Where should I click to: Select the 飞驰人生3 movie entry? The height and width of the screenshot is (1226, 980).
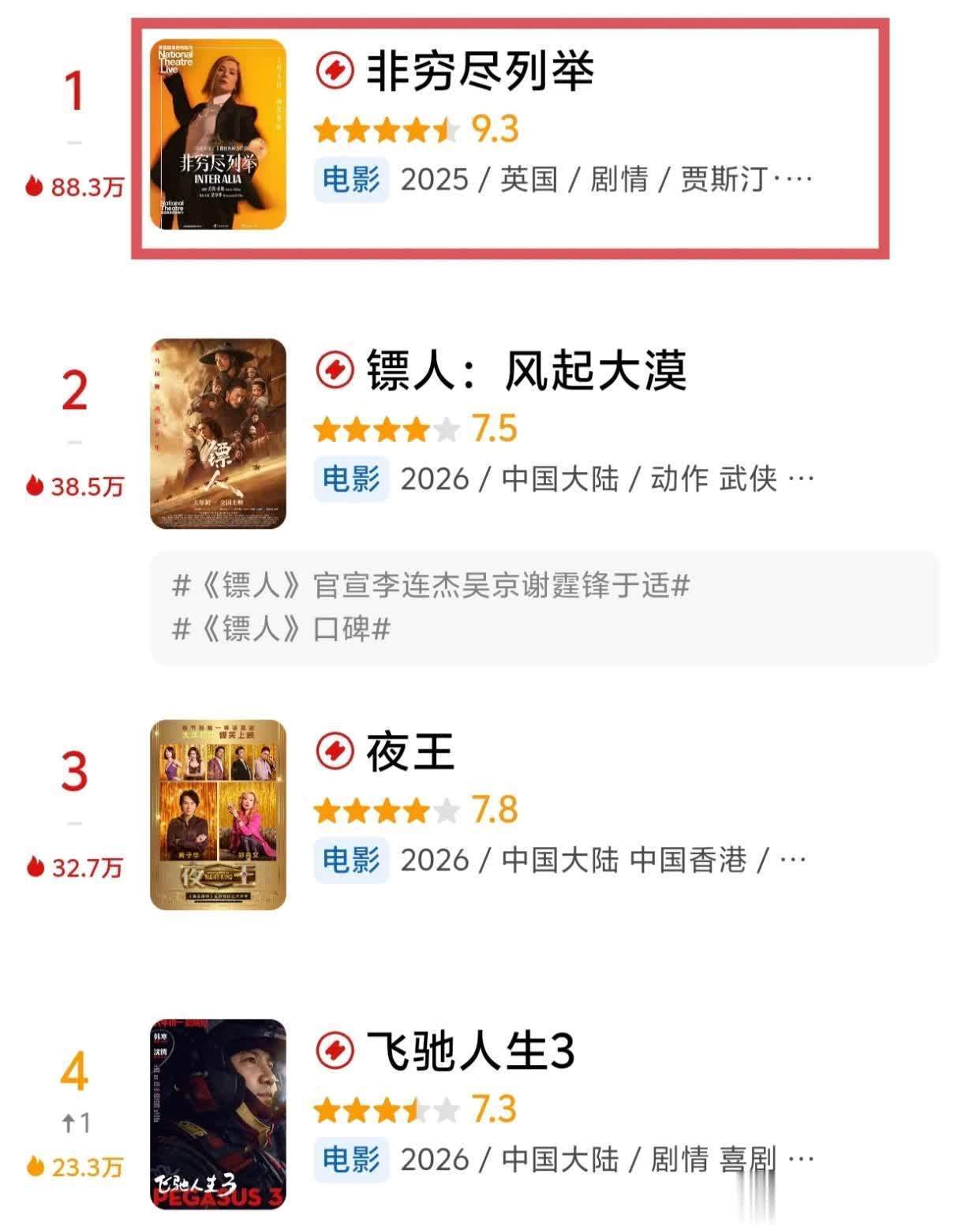click(469, 1052)
